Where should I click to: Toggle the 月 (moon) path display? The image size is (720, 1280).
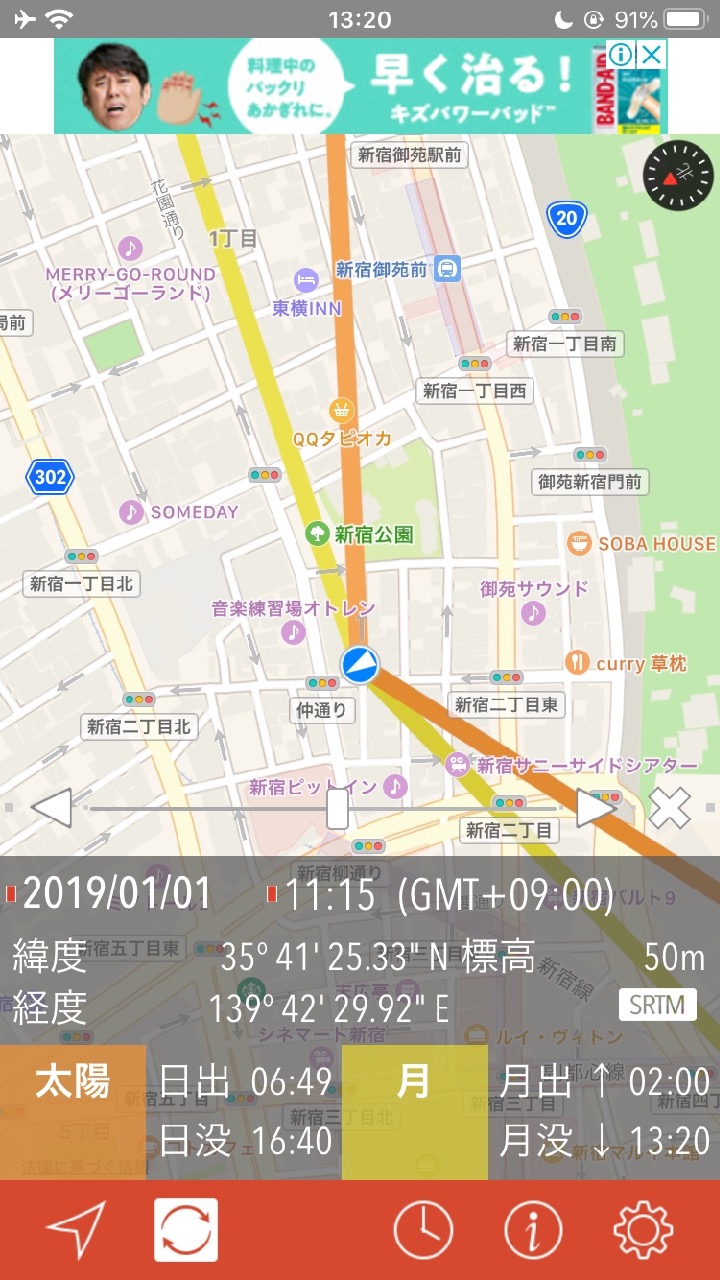point(414,1112)
